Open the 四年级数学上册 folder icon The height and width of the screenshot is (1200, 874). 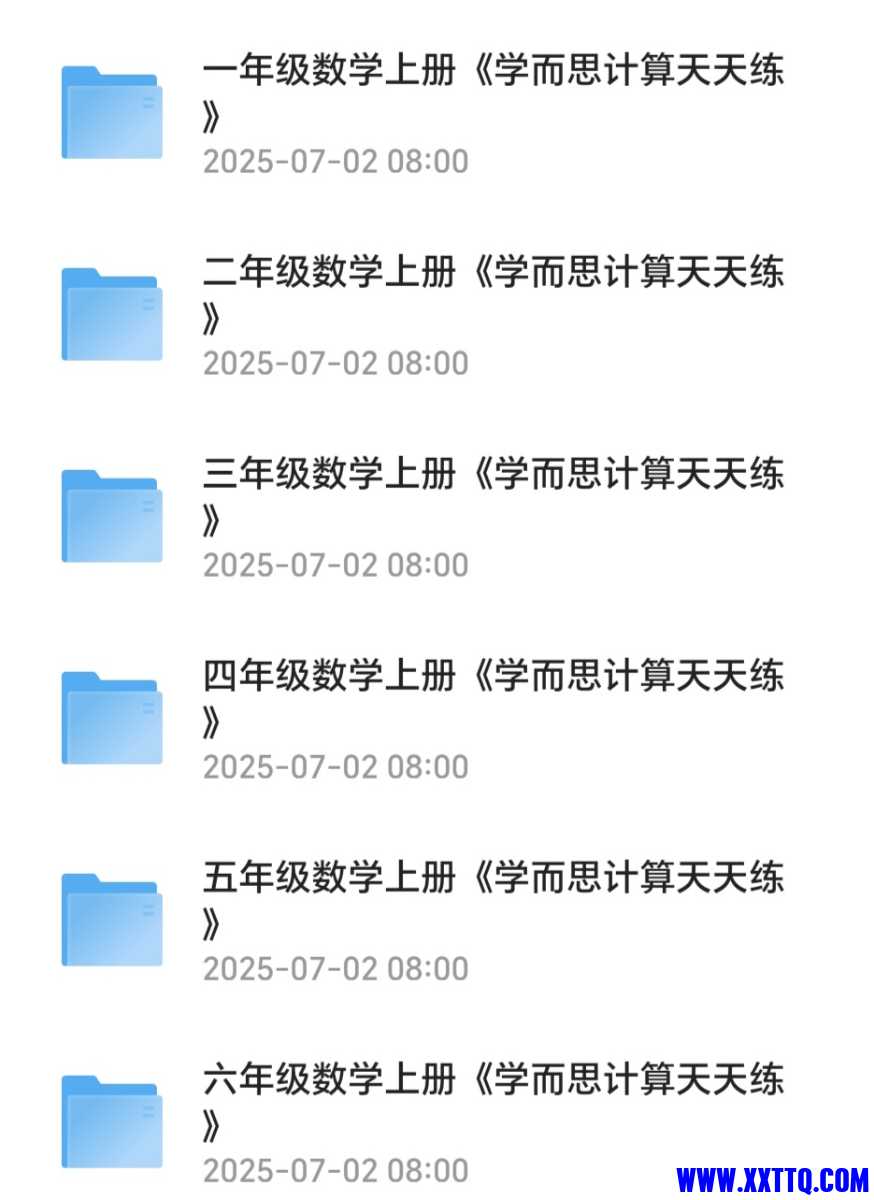pyautogui.click(x=110, y=714)
